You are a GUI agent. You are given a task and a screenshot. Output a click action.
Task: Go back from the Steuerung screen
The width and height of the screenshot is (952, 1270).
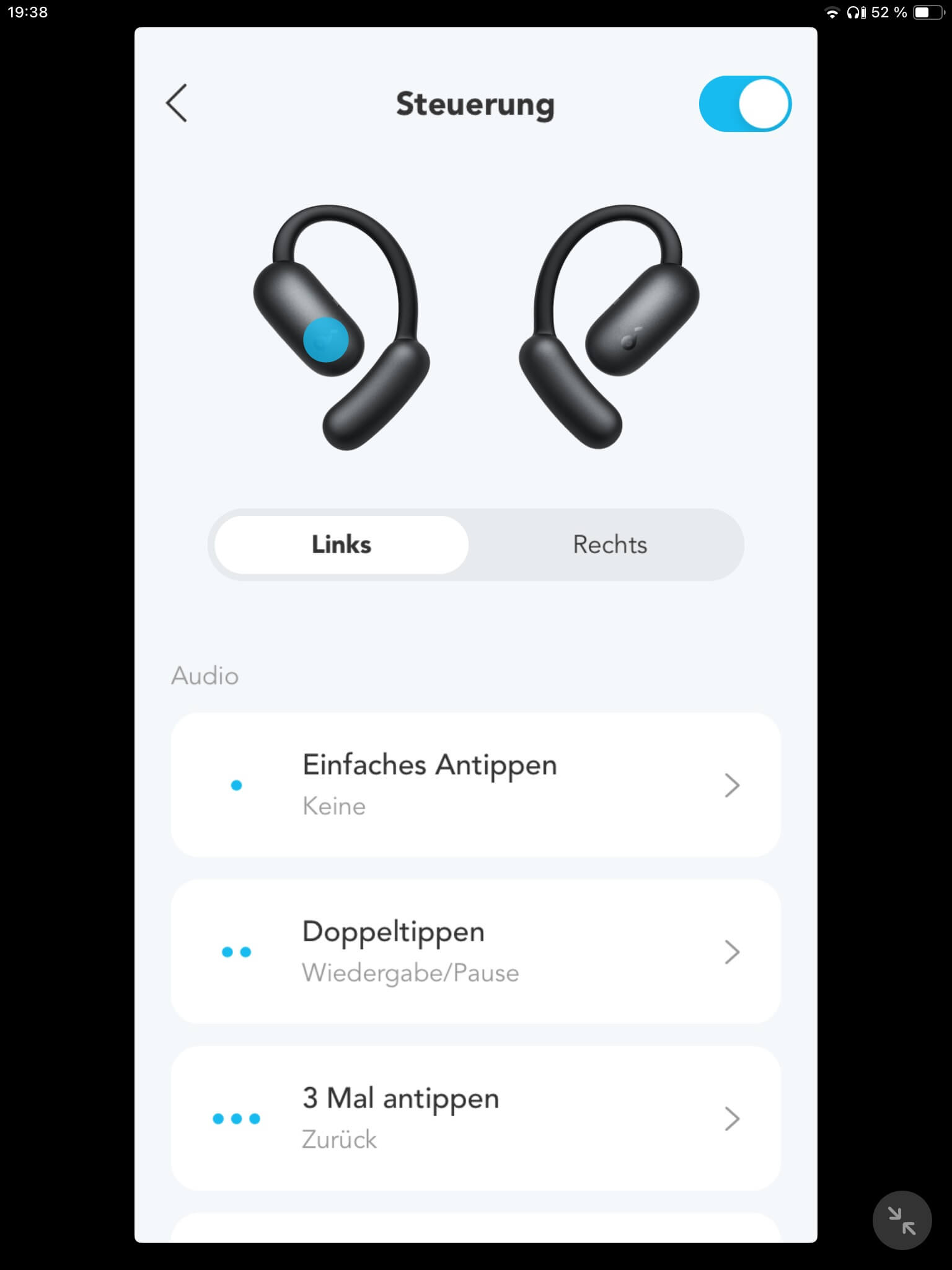click(177, 104)
